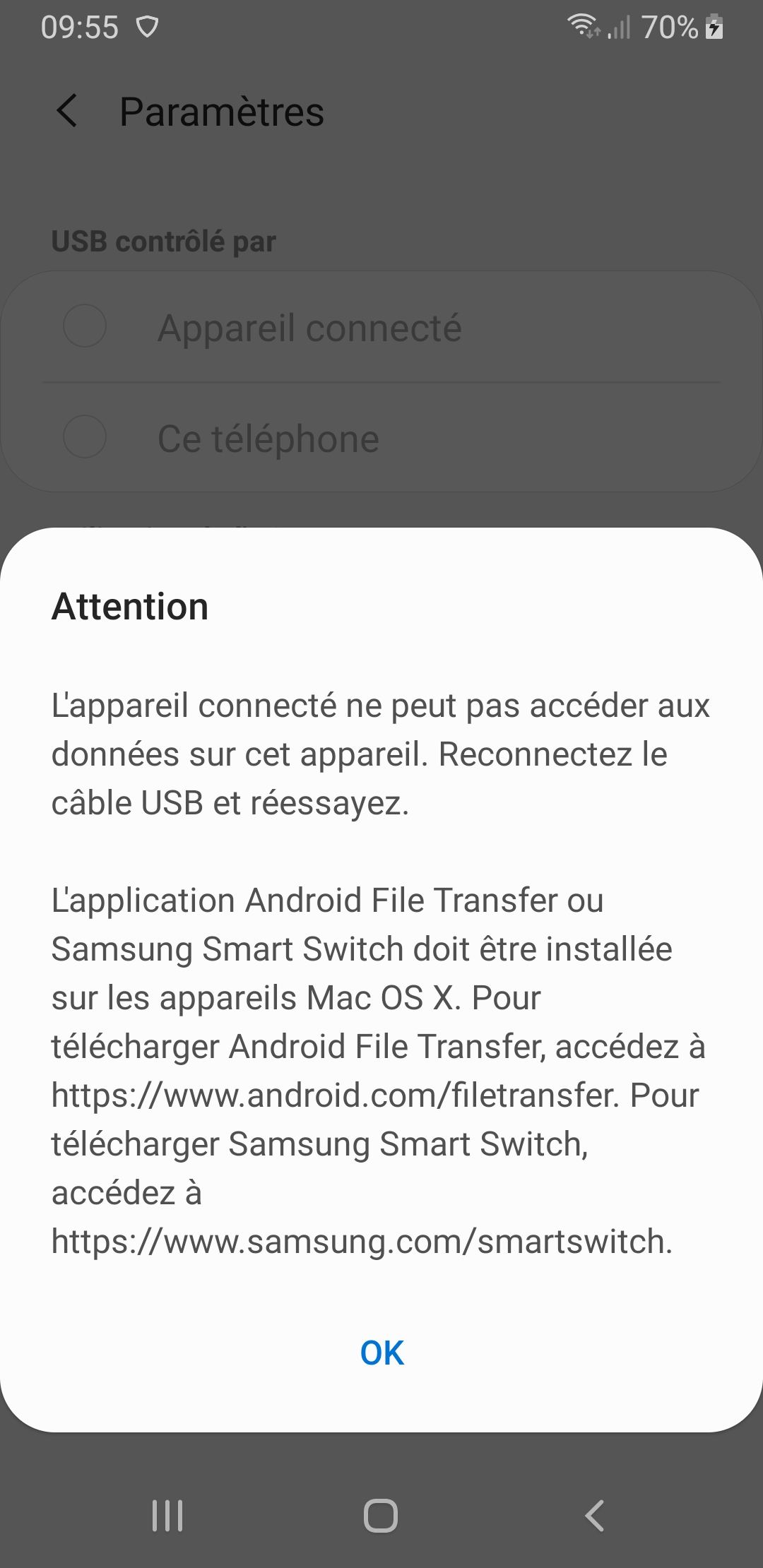Go back using the navigation bar arrow
This screenshot has height=1568, width=763.
pos(595,1516)
